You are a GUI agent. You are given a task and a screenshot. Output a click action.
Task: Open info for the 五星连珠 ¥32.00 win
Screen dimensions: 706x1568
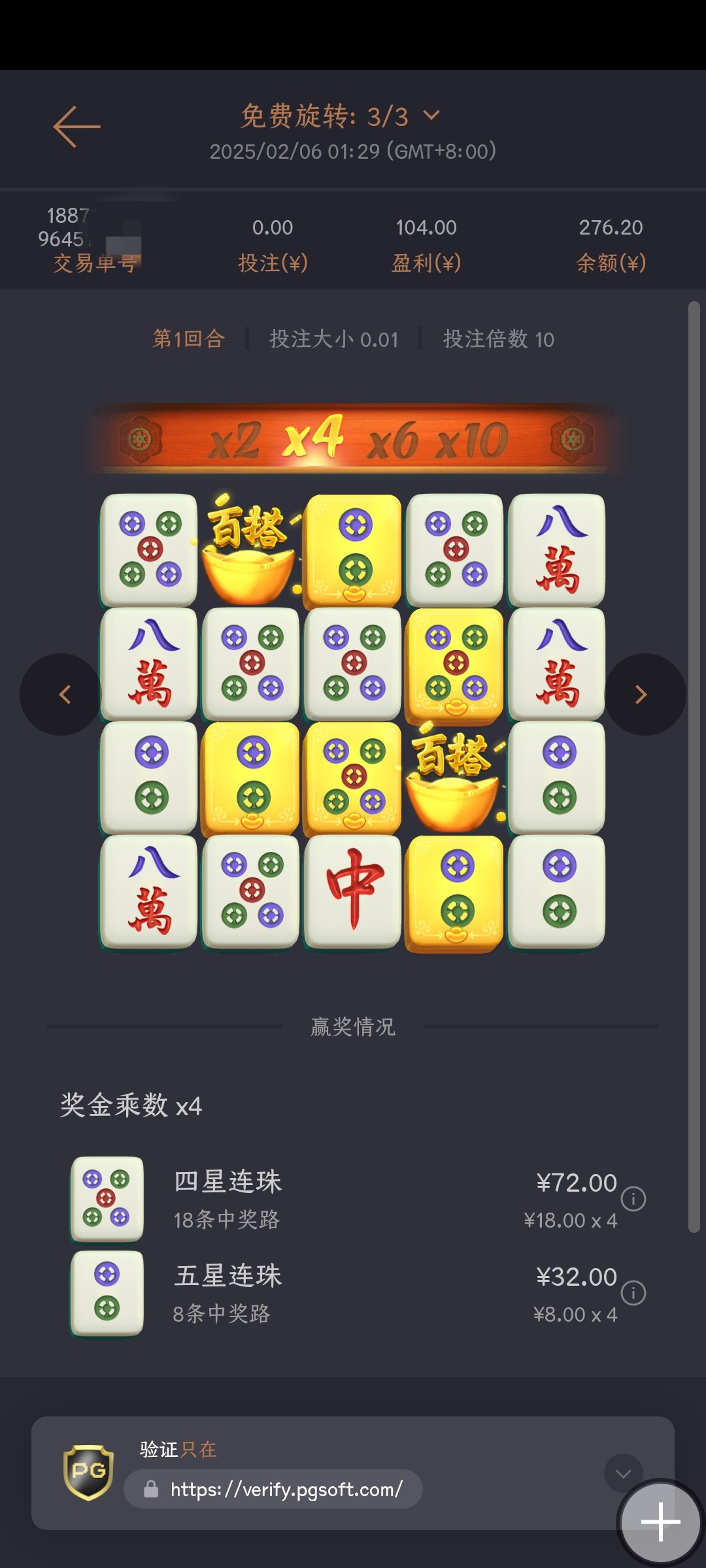point(633,1292)
